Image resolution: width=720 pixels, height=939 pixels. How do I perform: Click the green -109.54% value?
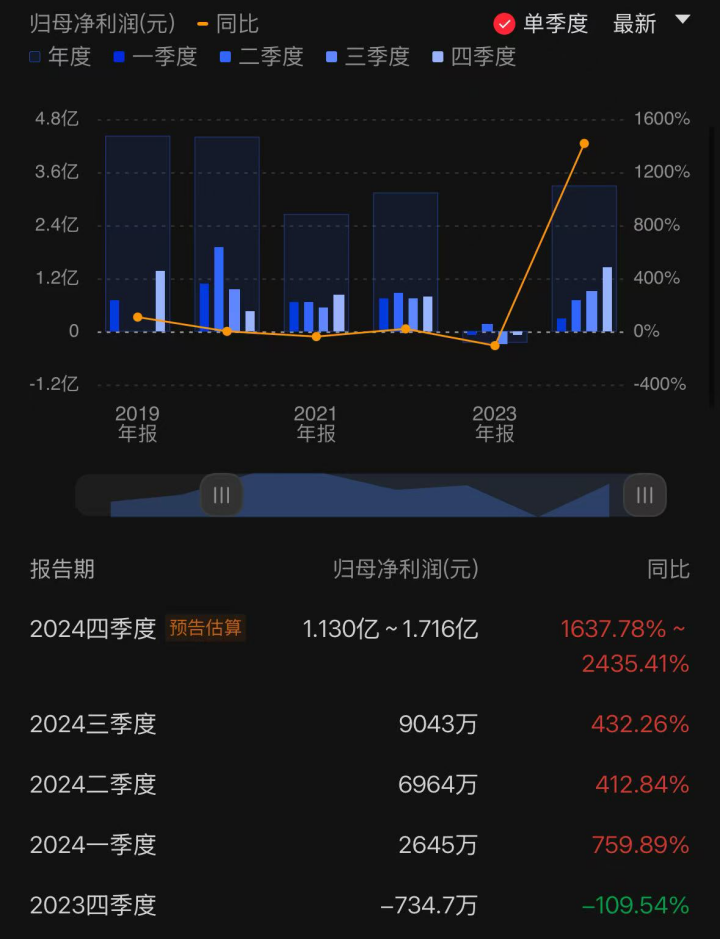click(637, 905)
